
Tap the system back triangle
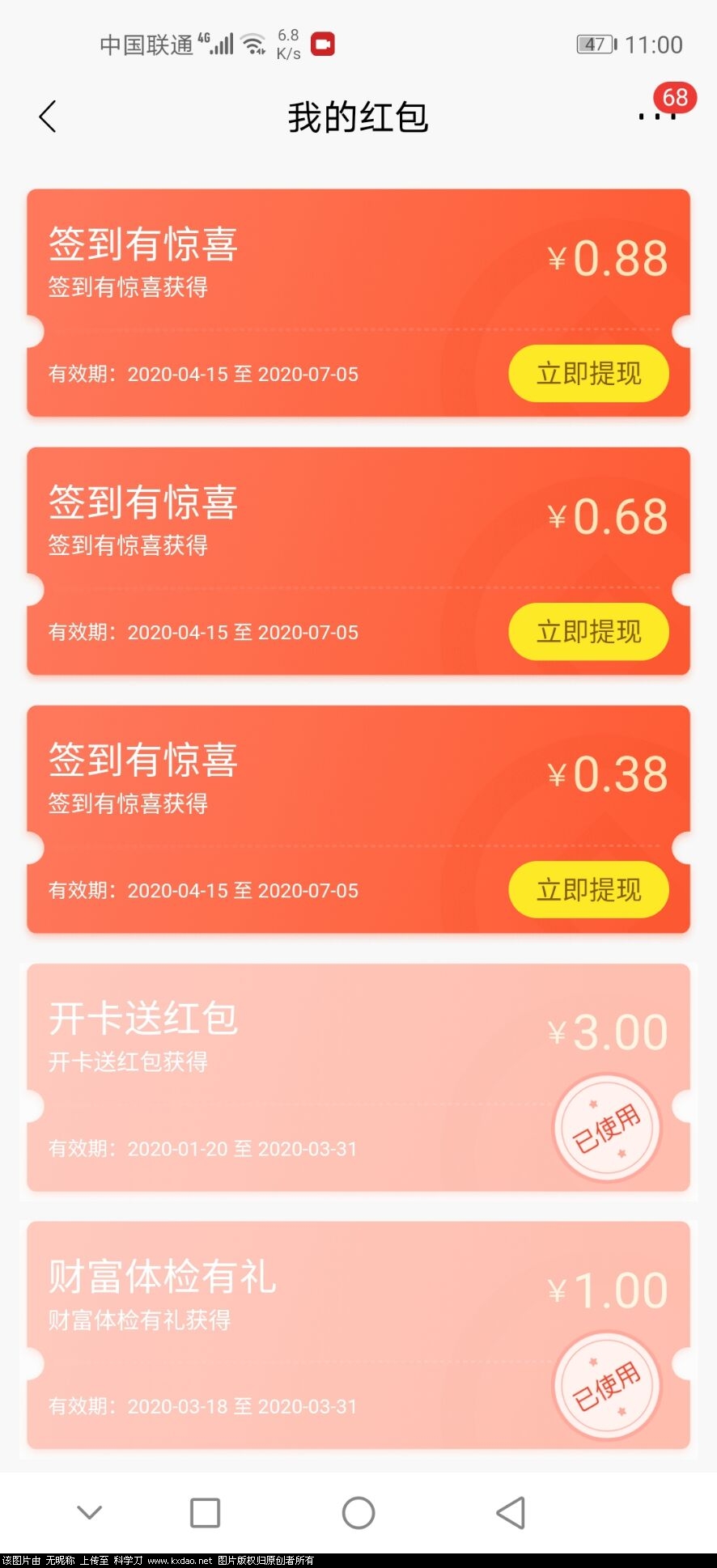click(x=511, y=1512)
